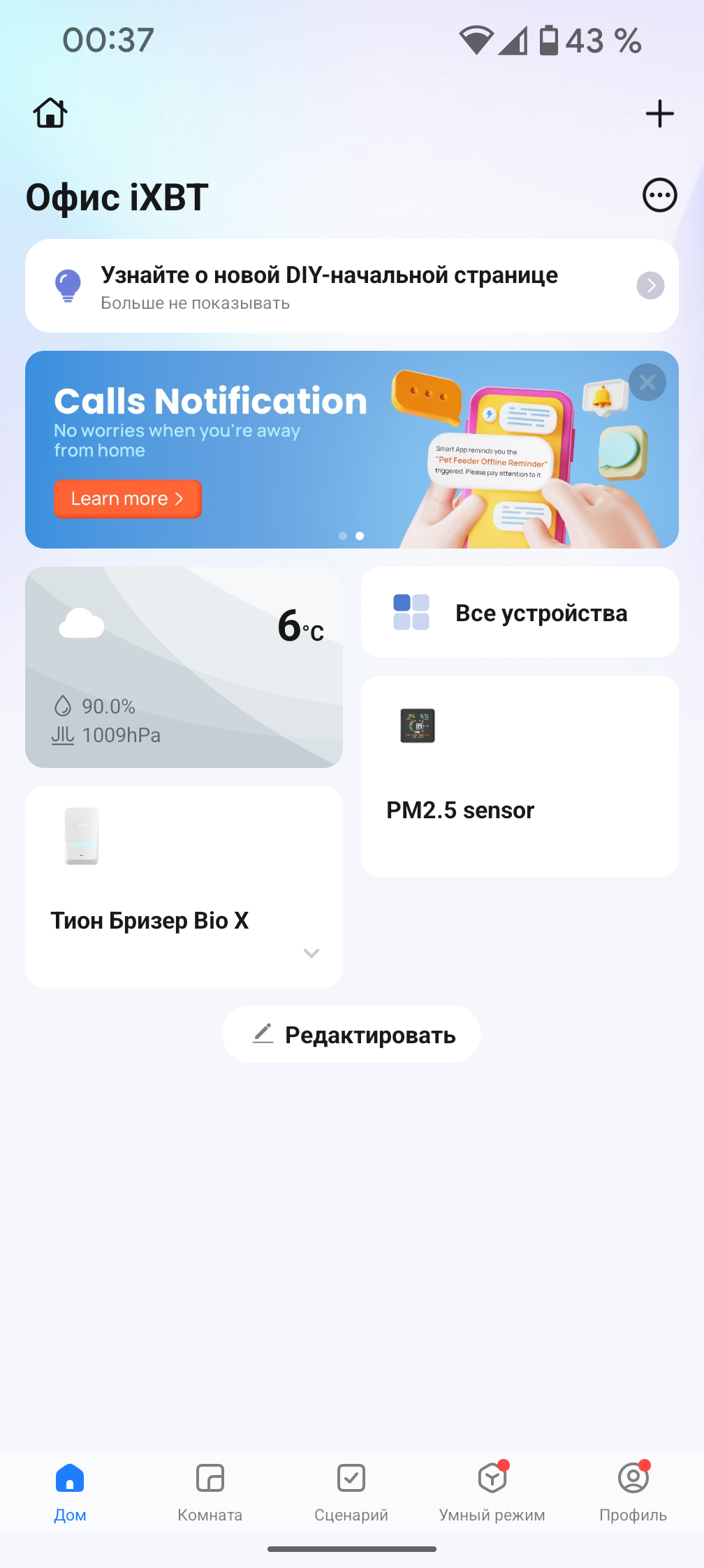Open the Тион Бризер Bio X card
Screen dimensions: 704x1568
tap(184, 886)
